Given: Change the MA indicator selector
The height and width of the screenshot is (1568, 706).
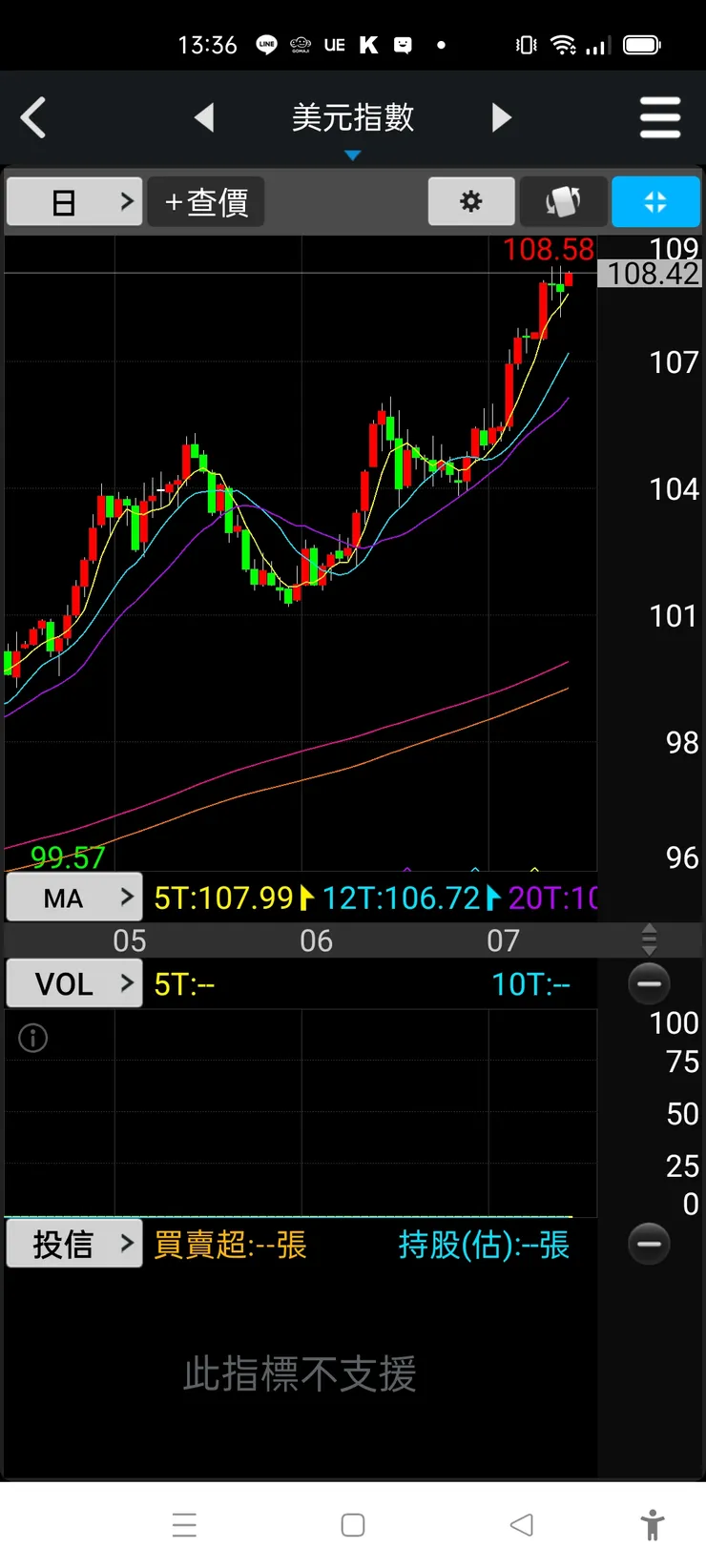Looking at the screenshot, I should (x=74, y=897).
